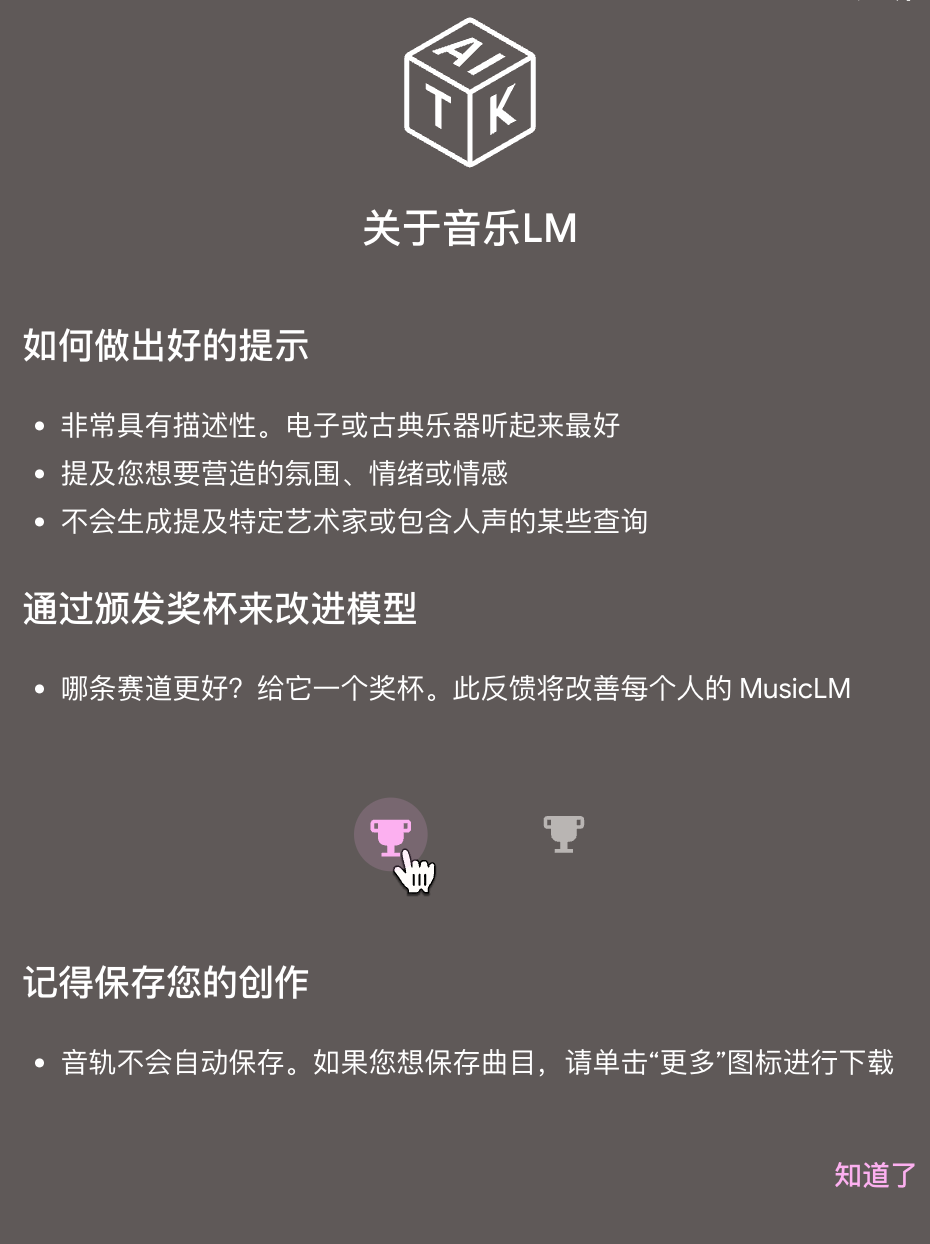Image resolution: width=930 pixels, height=1244 pixels.
Task: Click the 知道了 confirmation link
Action: coord(873,1175)
